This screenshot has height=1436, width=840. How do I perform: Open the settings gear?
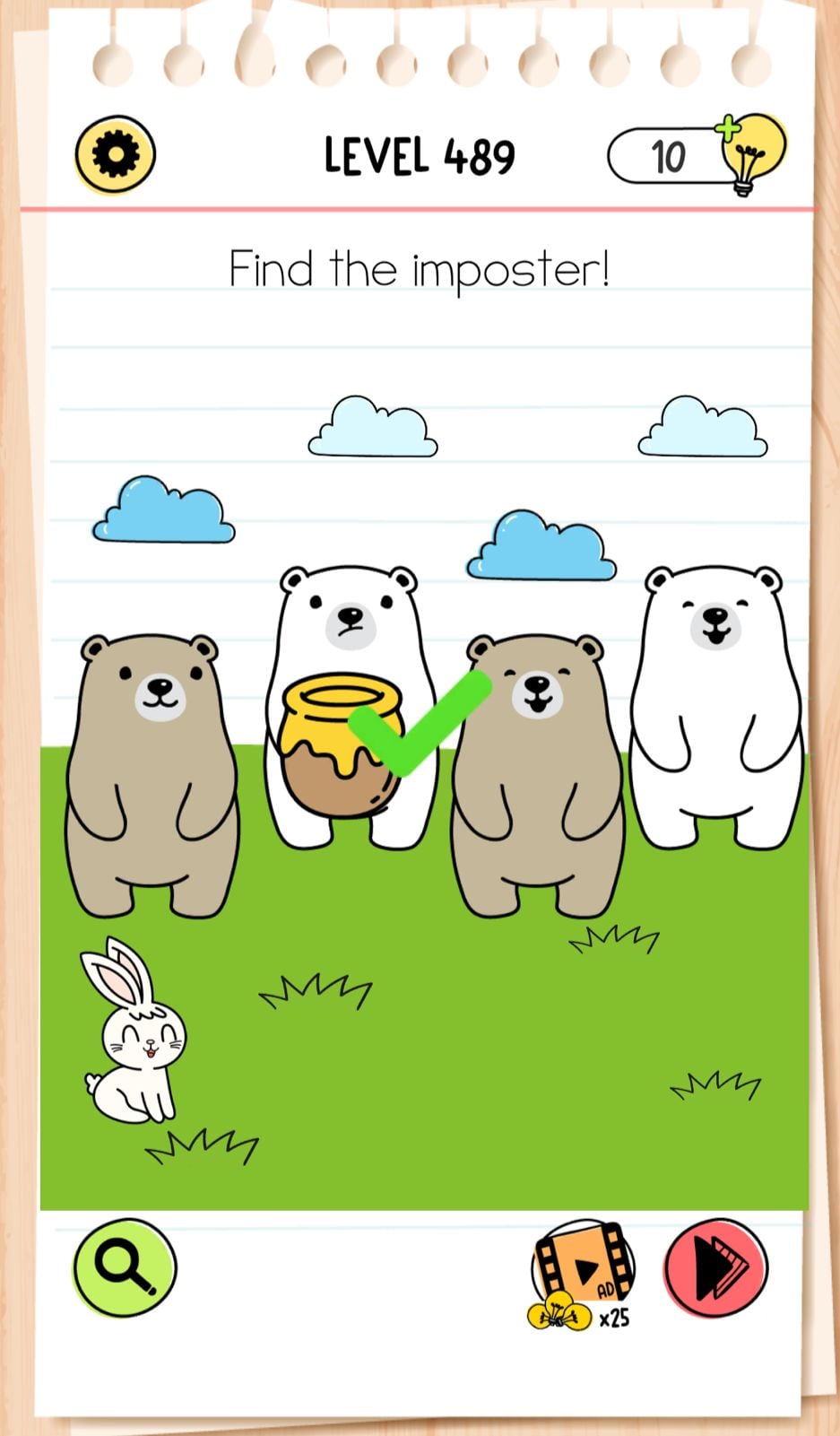click(x=115, y=155)
